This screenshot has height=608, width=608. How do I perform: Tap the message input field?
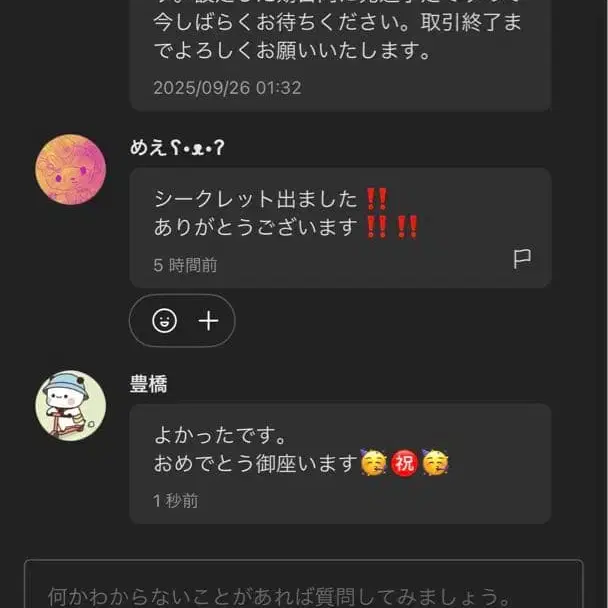tap(304, 584)
